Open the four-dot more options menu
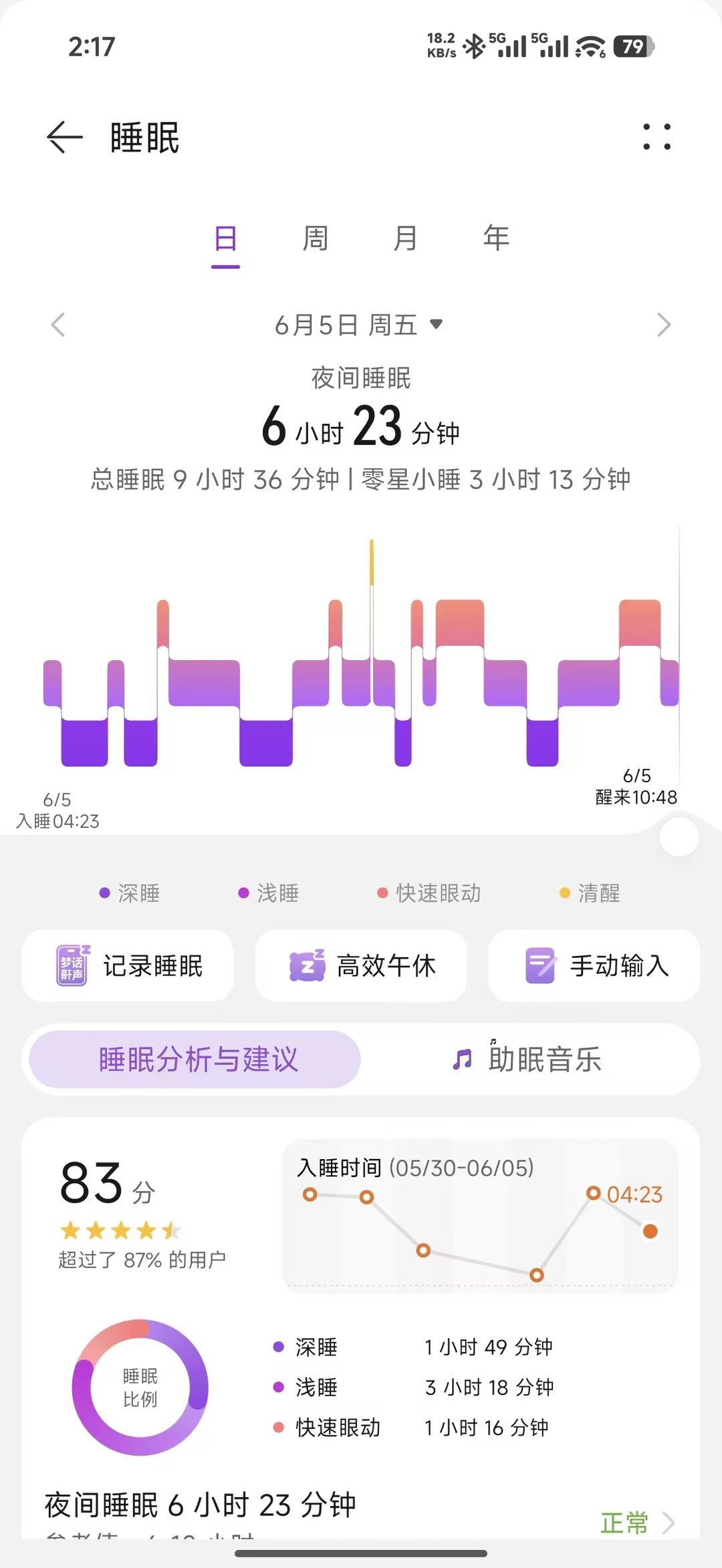 point(656,137)
